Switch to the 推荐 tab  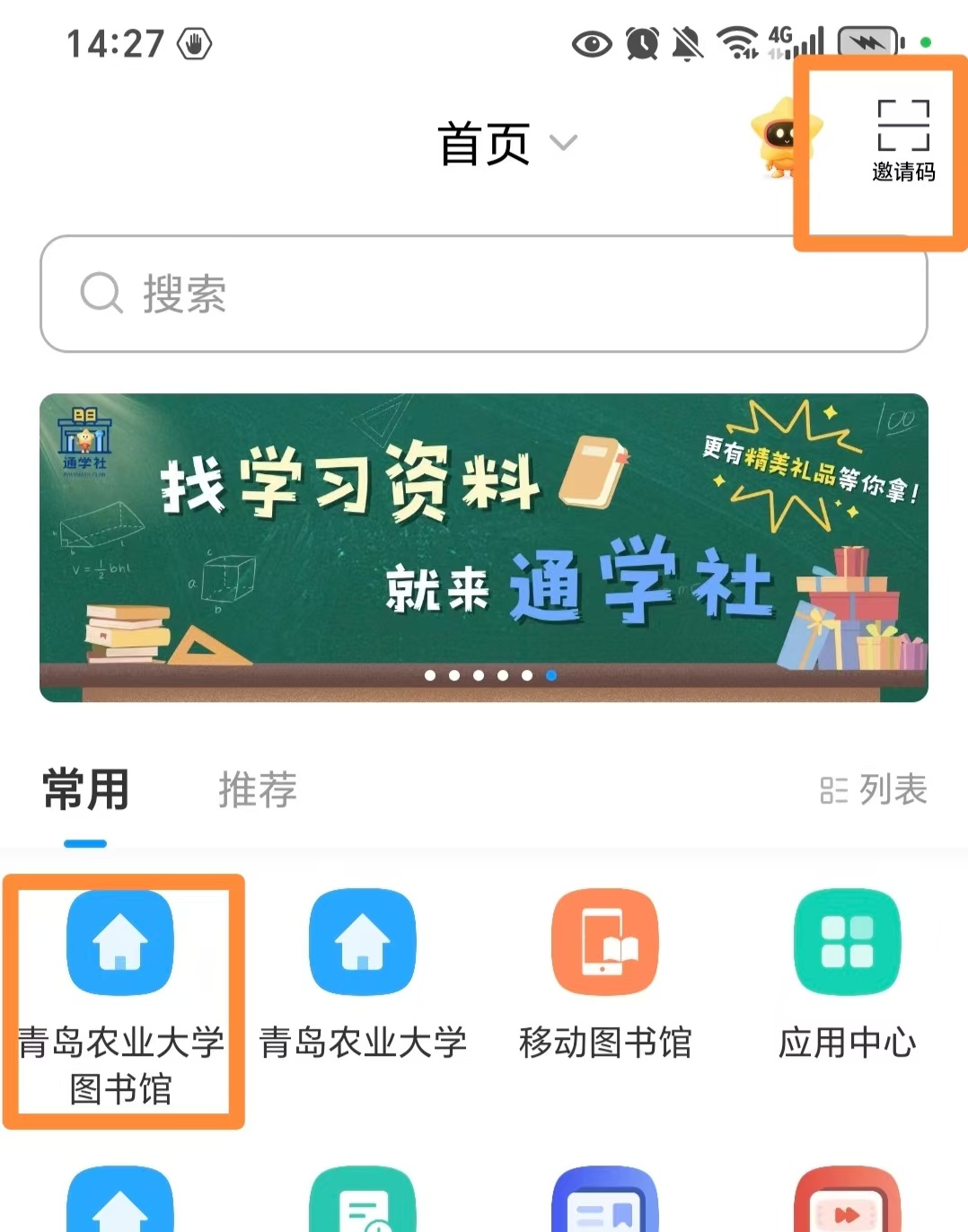click(x=257, y=790)
